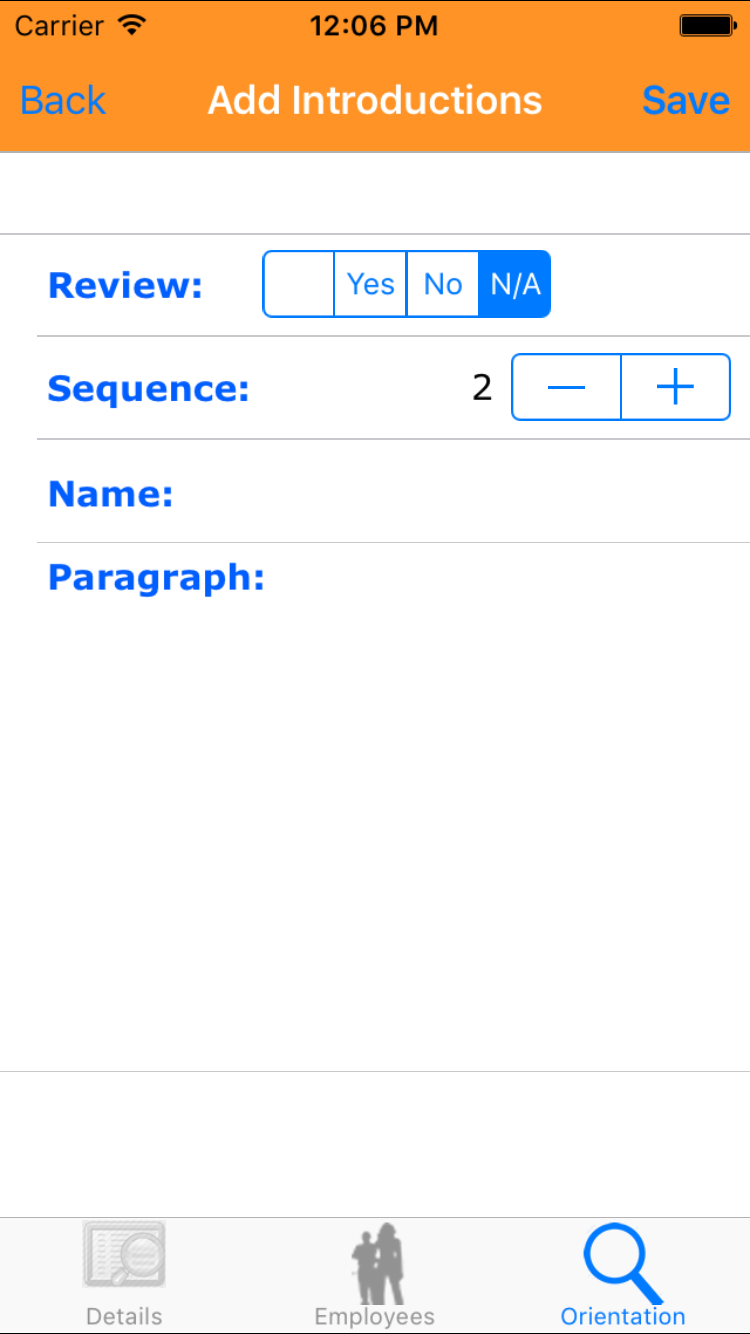Set Review to No

442,284
